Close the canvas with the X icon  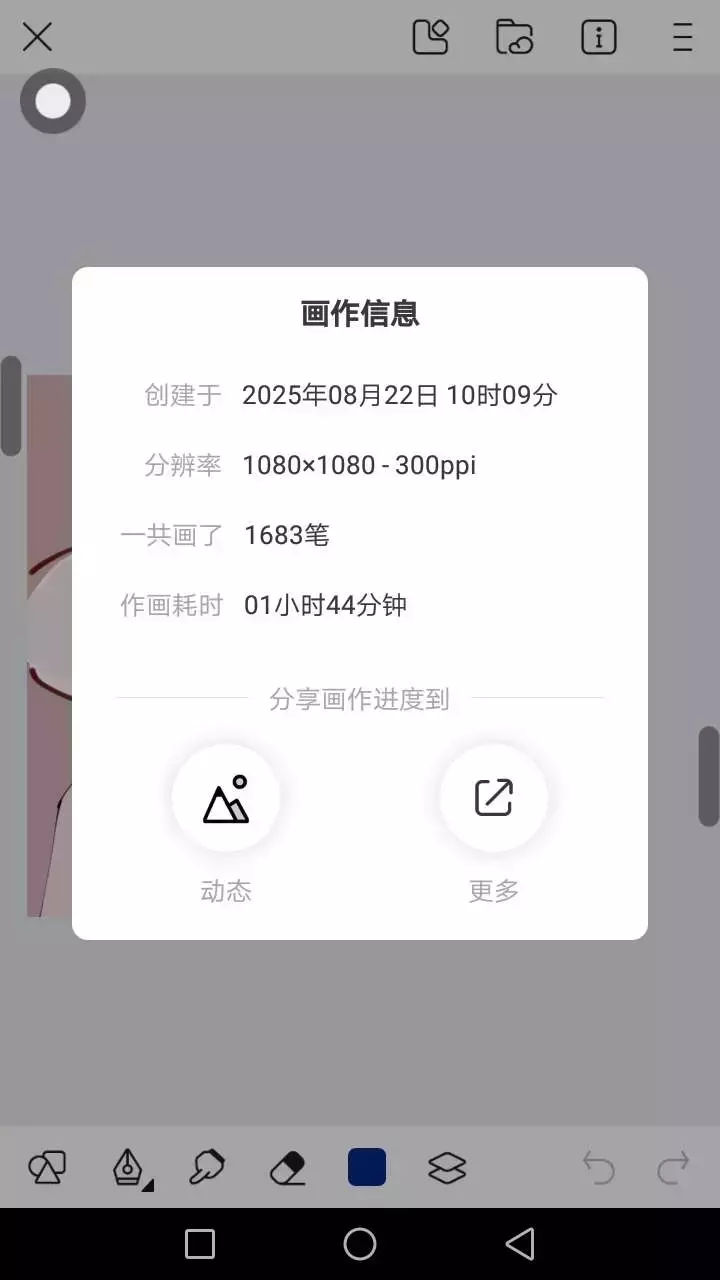[37, 38]
